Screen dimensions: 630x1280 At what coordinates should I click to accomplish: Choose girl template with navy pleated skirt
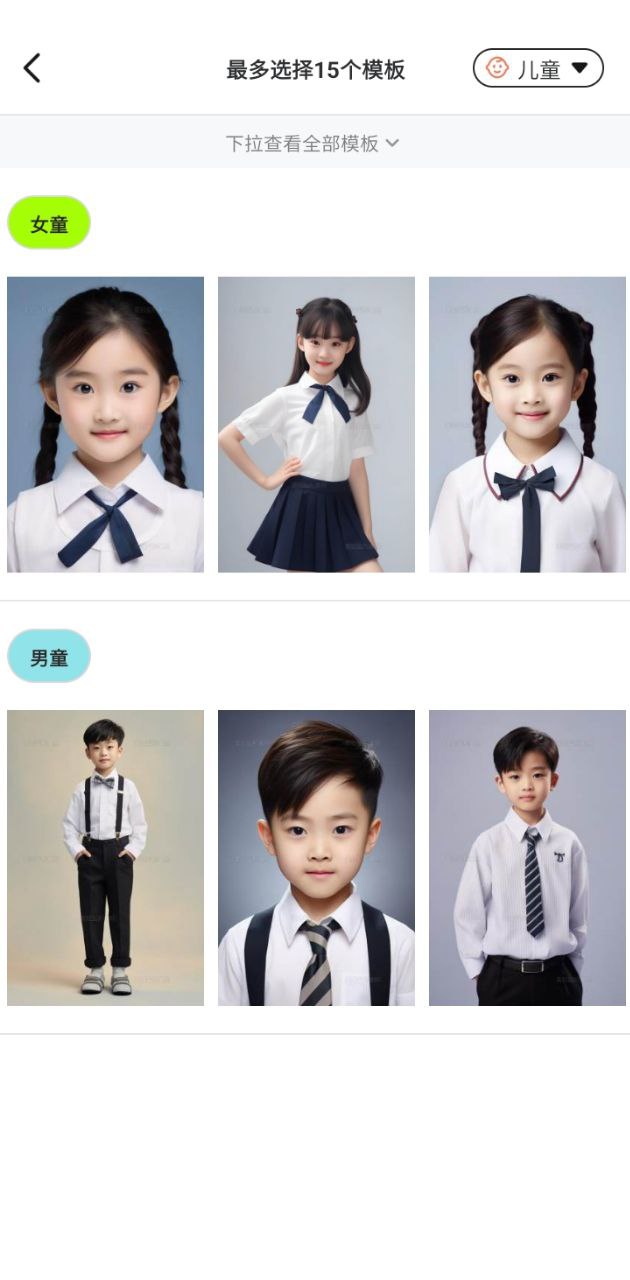tap(316, 424)
